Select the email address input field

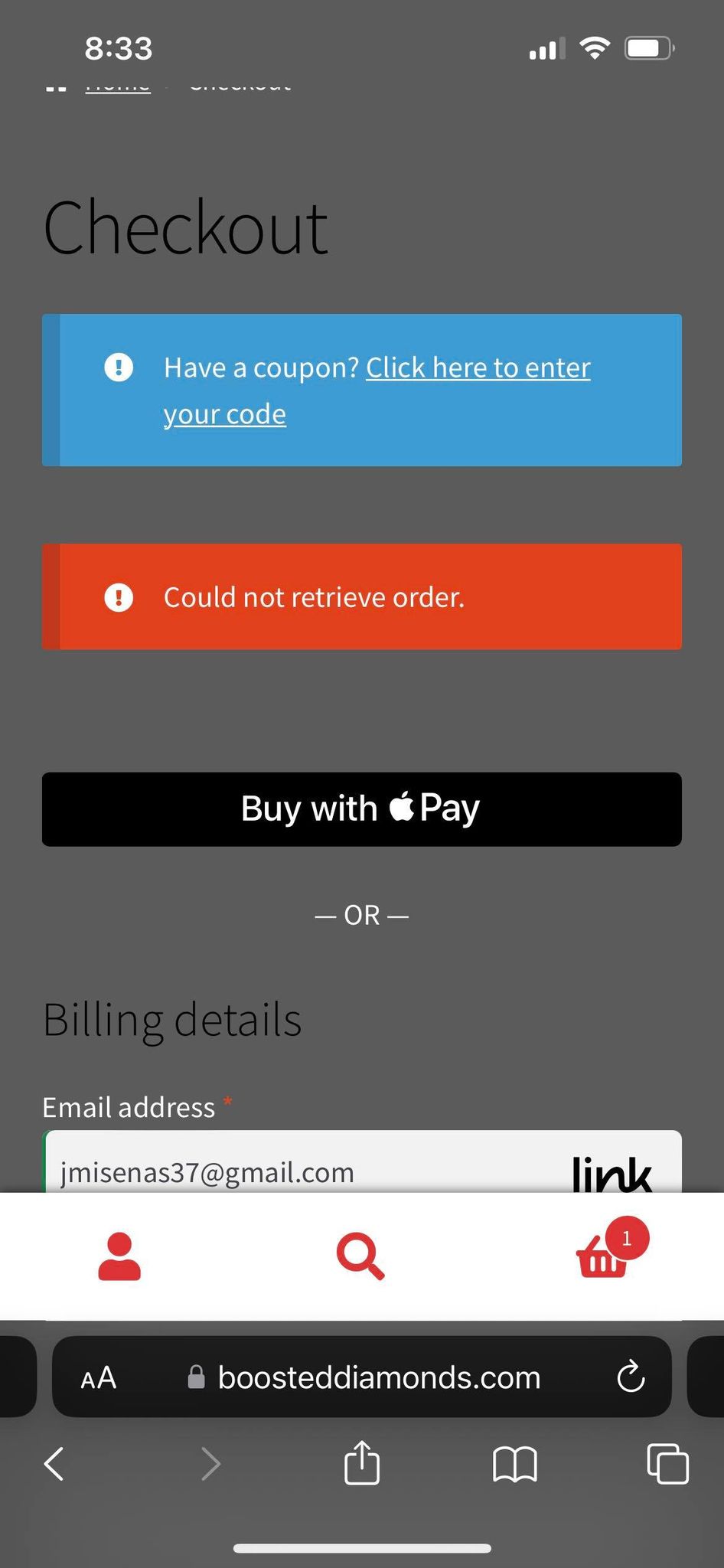click(x=306, y=1171)
